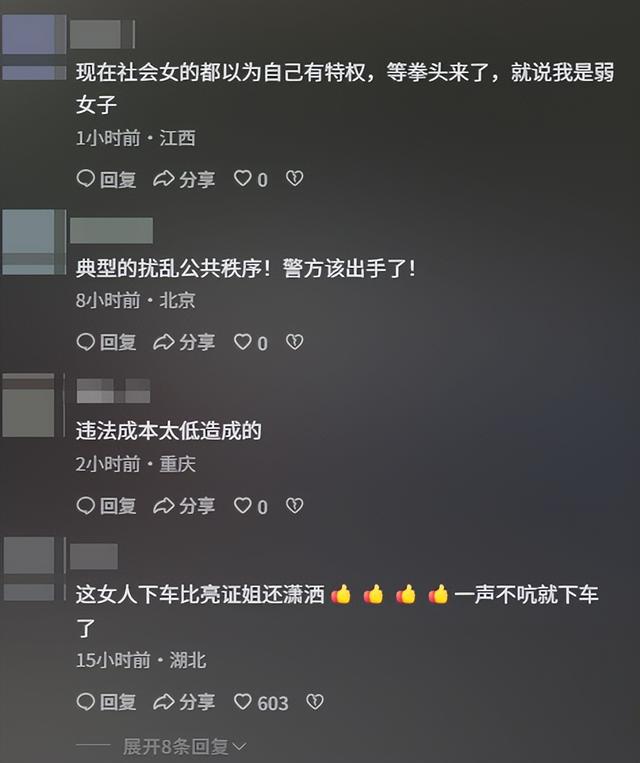The height and width of the screenshot is (763, 640).
Task: Dislike the comment posted from 江西
Action: pos(294,179)
